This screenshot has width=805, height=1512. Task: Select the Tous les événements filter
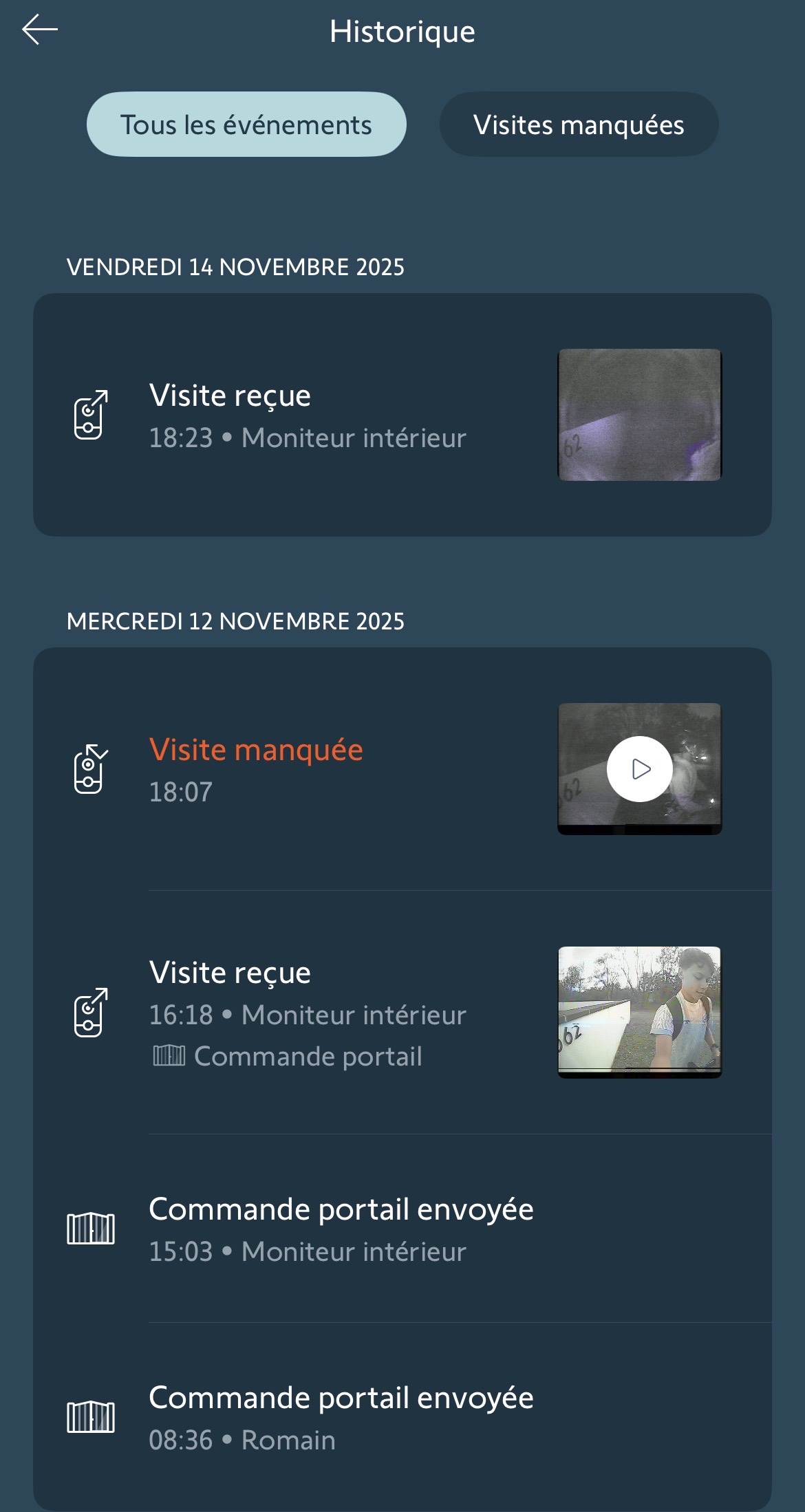tap(246, 125)
